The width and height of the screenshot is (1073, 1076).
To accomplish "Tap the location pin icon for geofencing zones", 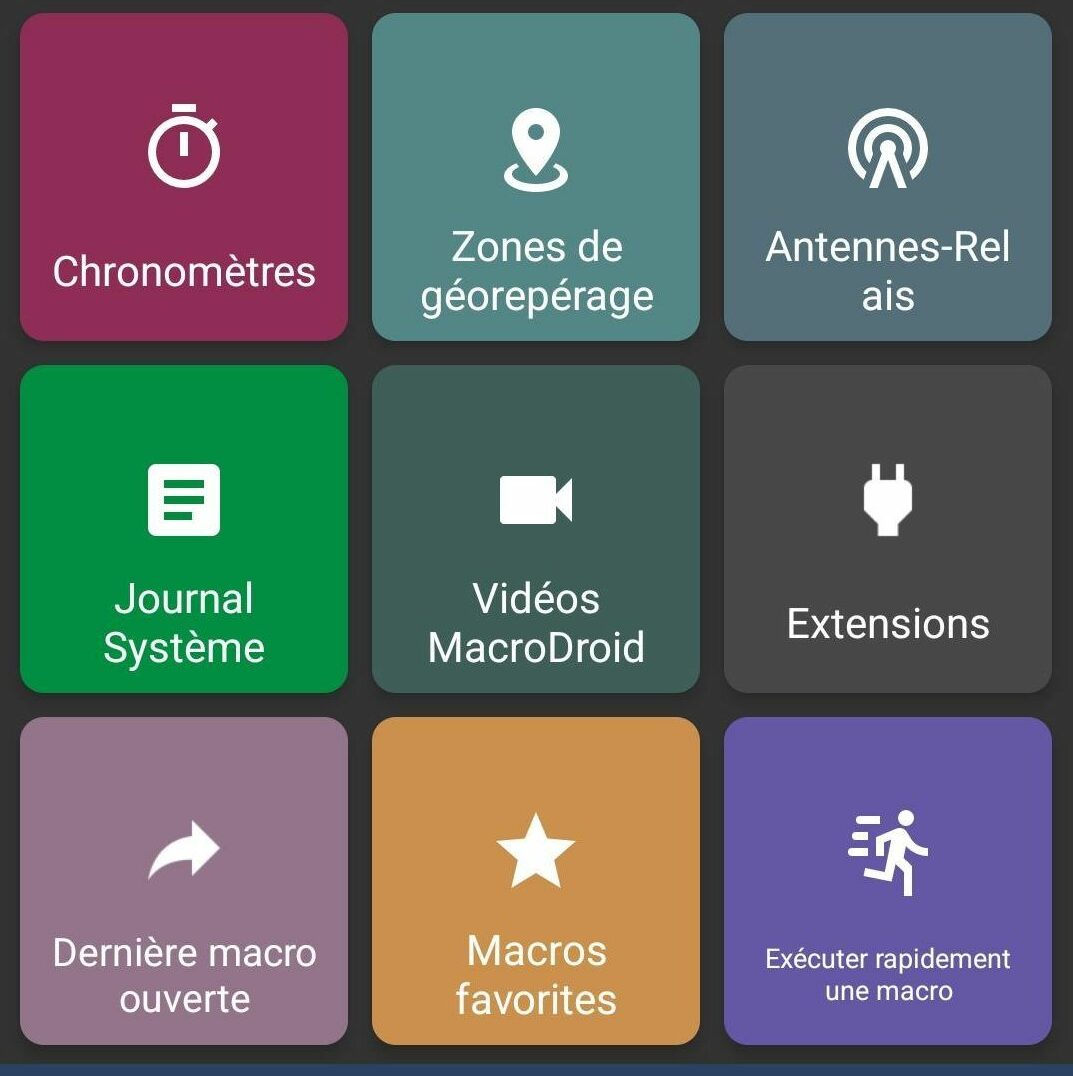I will pos(536,145).
